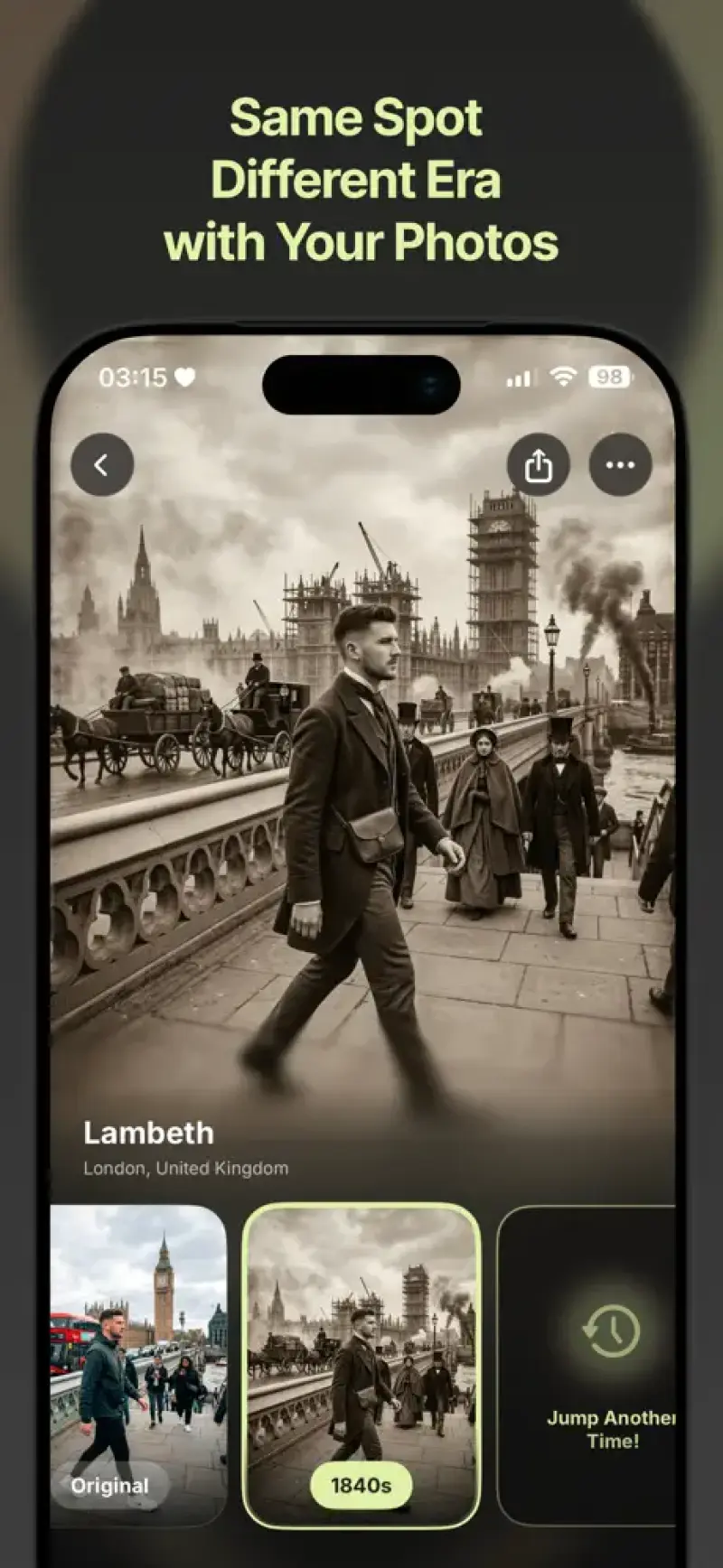Tap the main vintage bridge photo
The image size is (723, 1568).
(x=361, y=795)
